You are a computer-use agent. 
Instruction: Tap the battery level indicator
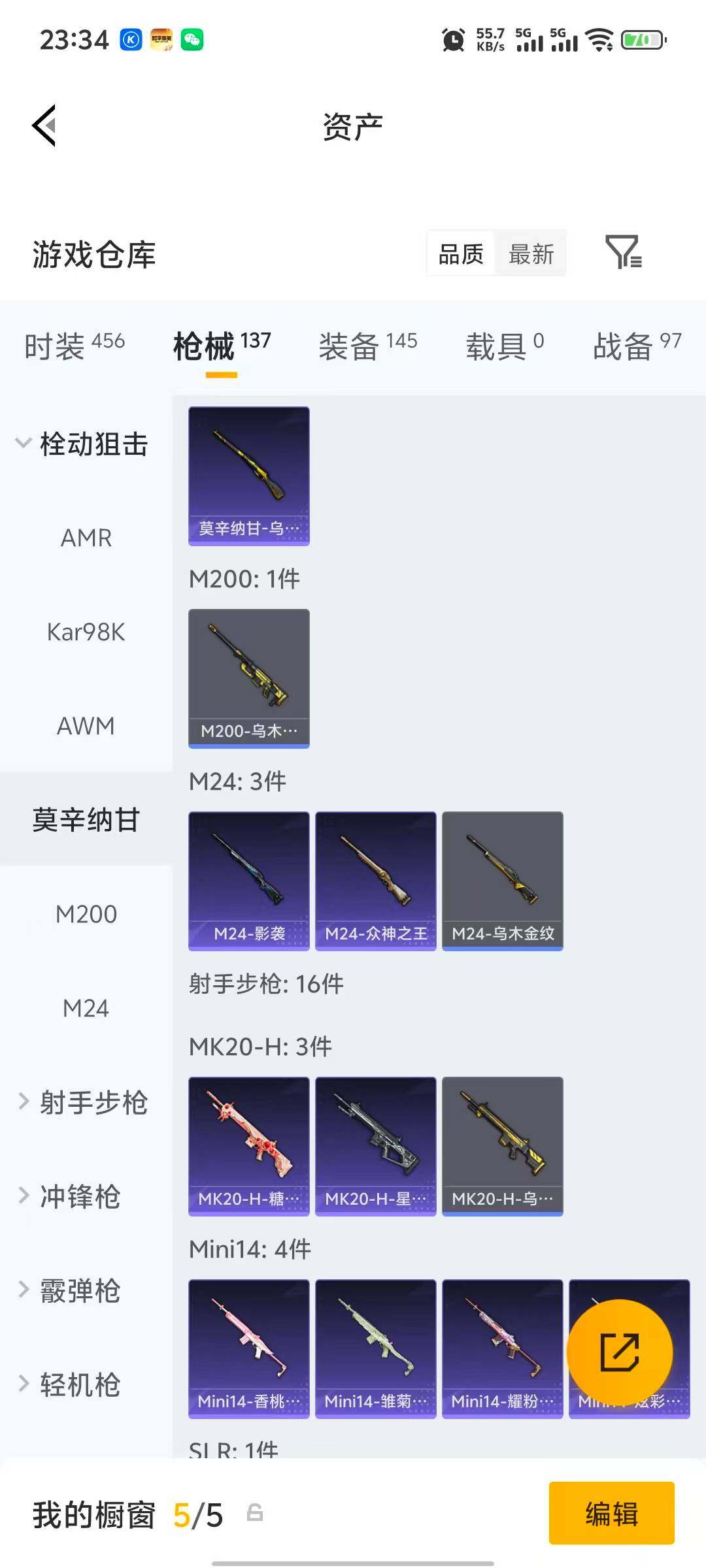click(642, 39)
